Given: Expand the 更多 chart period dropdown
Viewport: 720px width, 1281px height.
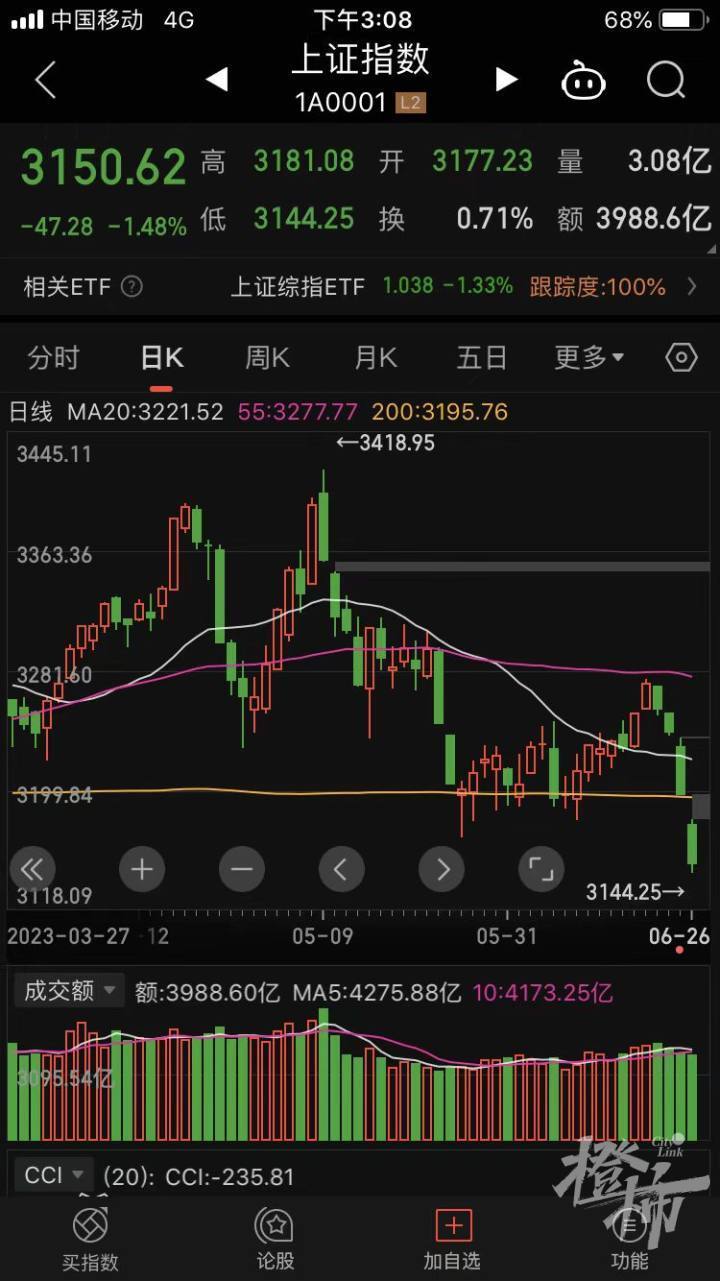Looking at the screenshot, I should pos(589,358).
